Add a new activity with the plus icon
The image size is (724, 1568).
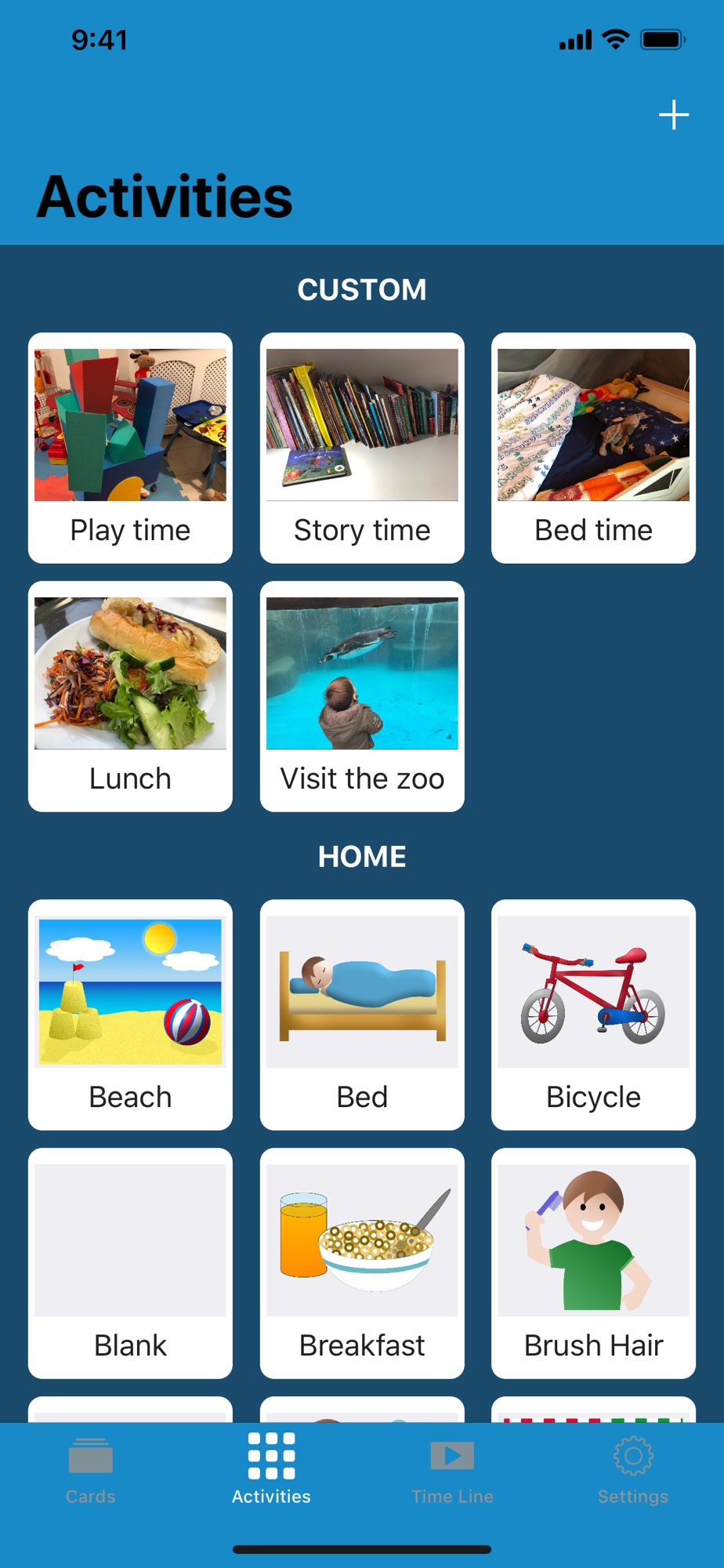click(x=673, y=115)
